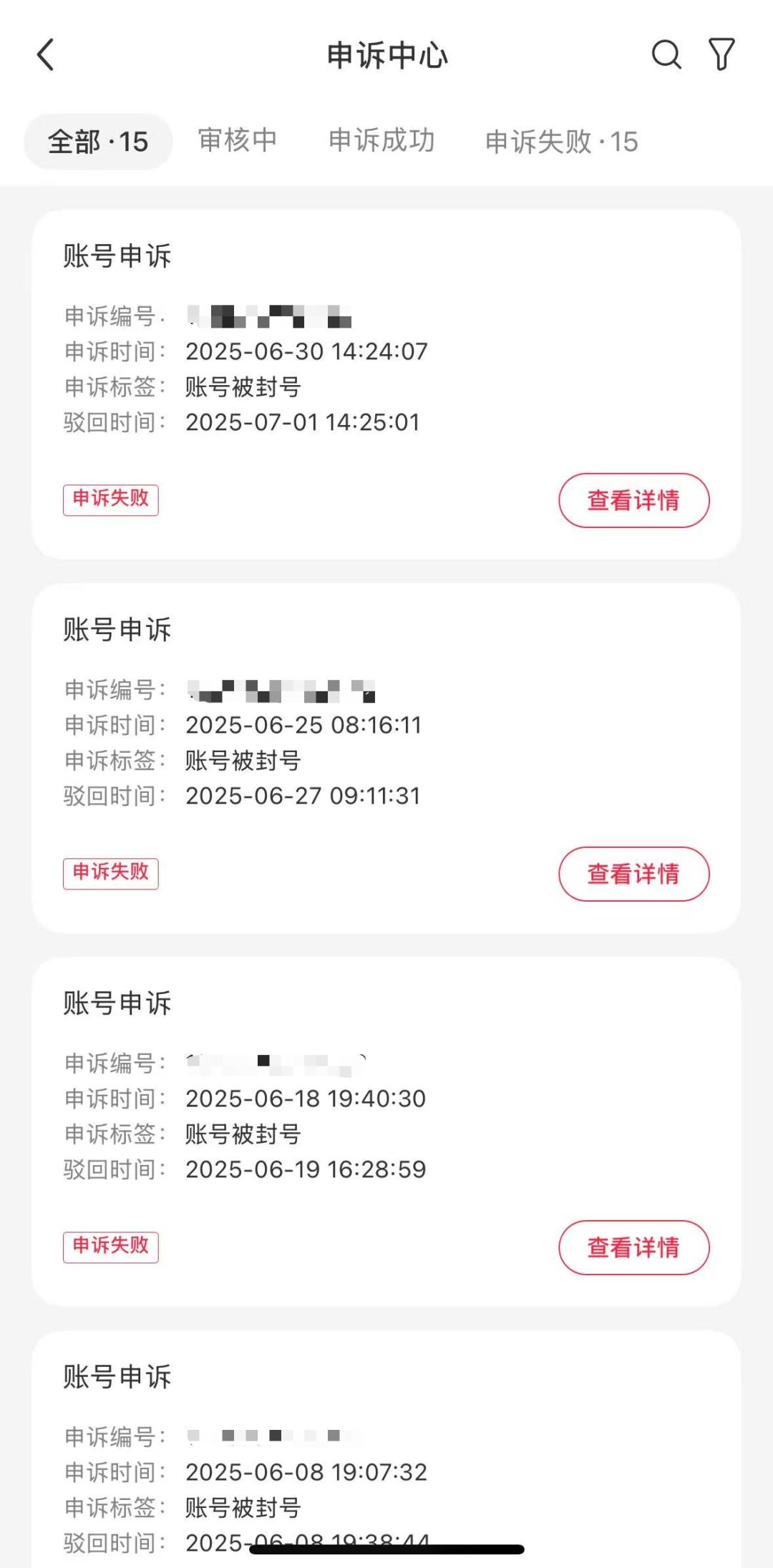Tap the 申诉失败 badge on the first card

point(111,501)
